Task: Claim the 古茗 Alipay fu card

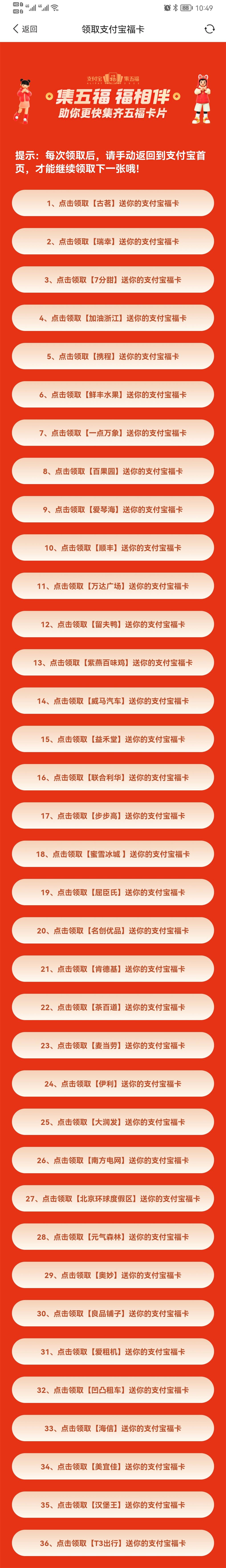Action: (x=113, y=203)
